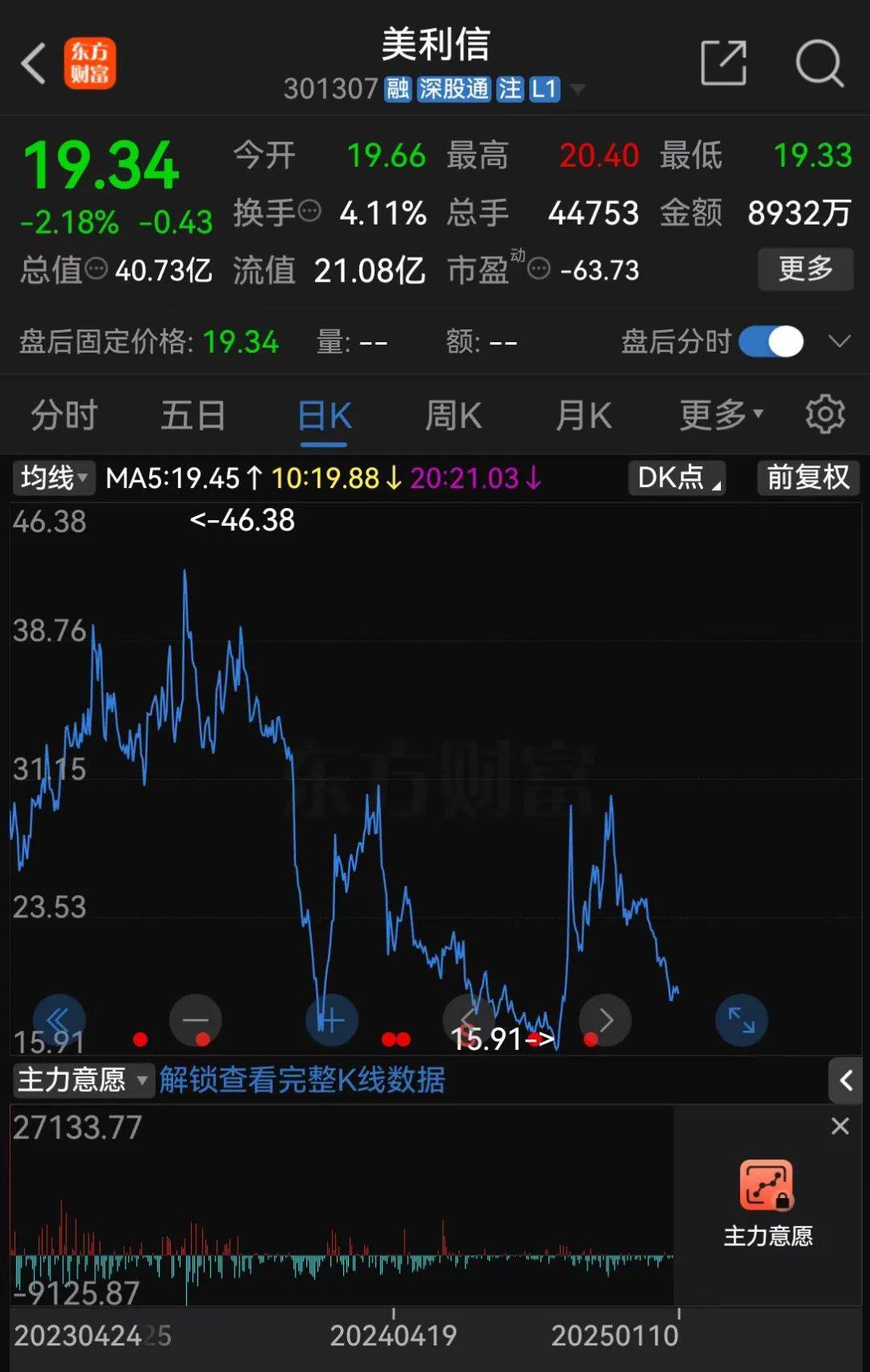Toggle the DK点 indicator
Screen dimensions: 870x1372
click(x=676, y=477)
